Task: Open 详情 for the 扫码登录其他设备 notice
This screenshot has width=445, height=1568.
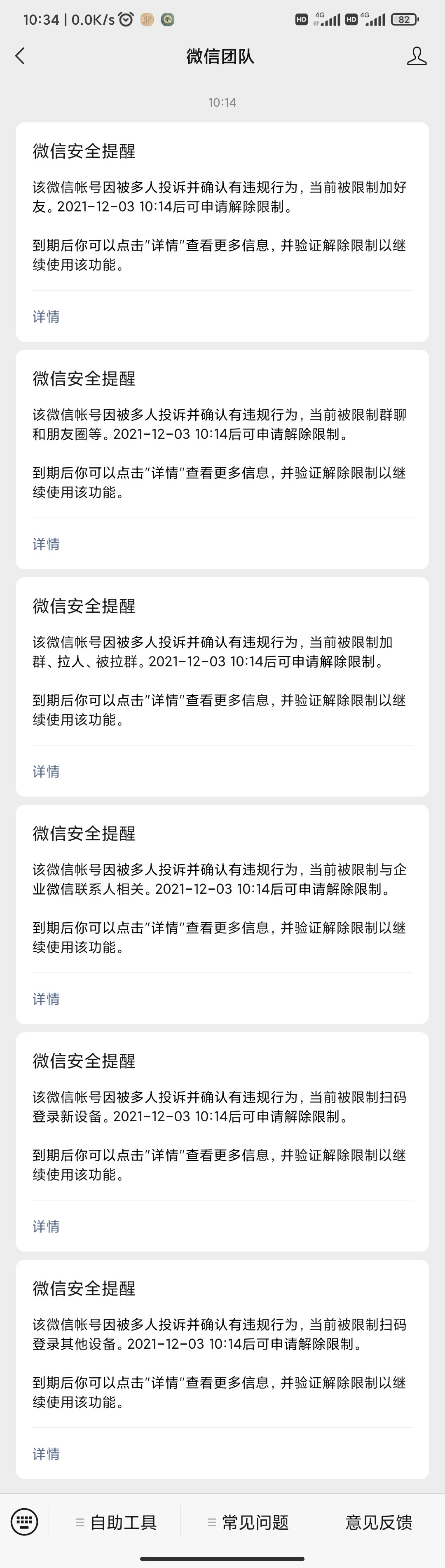Action: click(x=46, y=1453)
